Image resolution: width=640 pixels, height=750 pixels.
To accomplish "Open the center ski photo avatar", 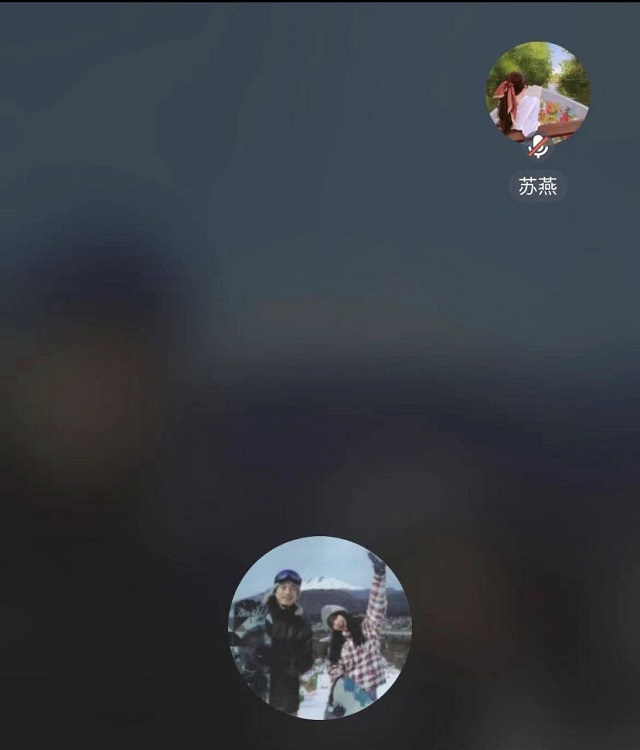I will (x=319, y=628).
